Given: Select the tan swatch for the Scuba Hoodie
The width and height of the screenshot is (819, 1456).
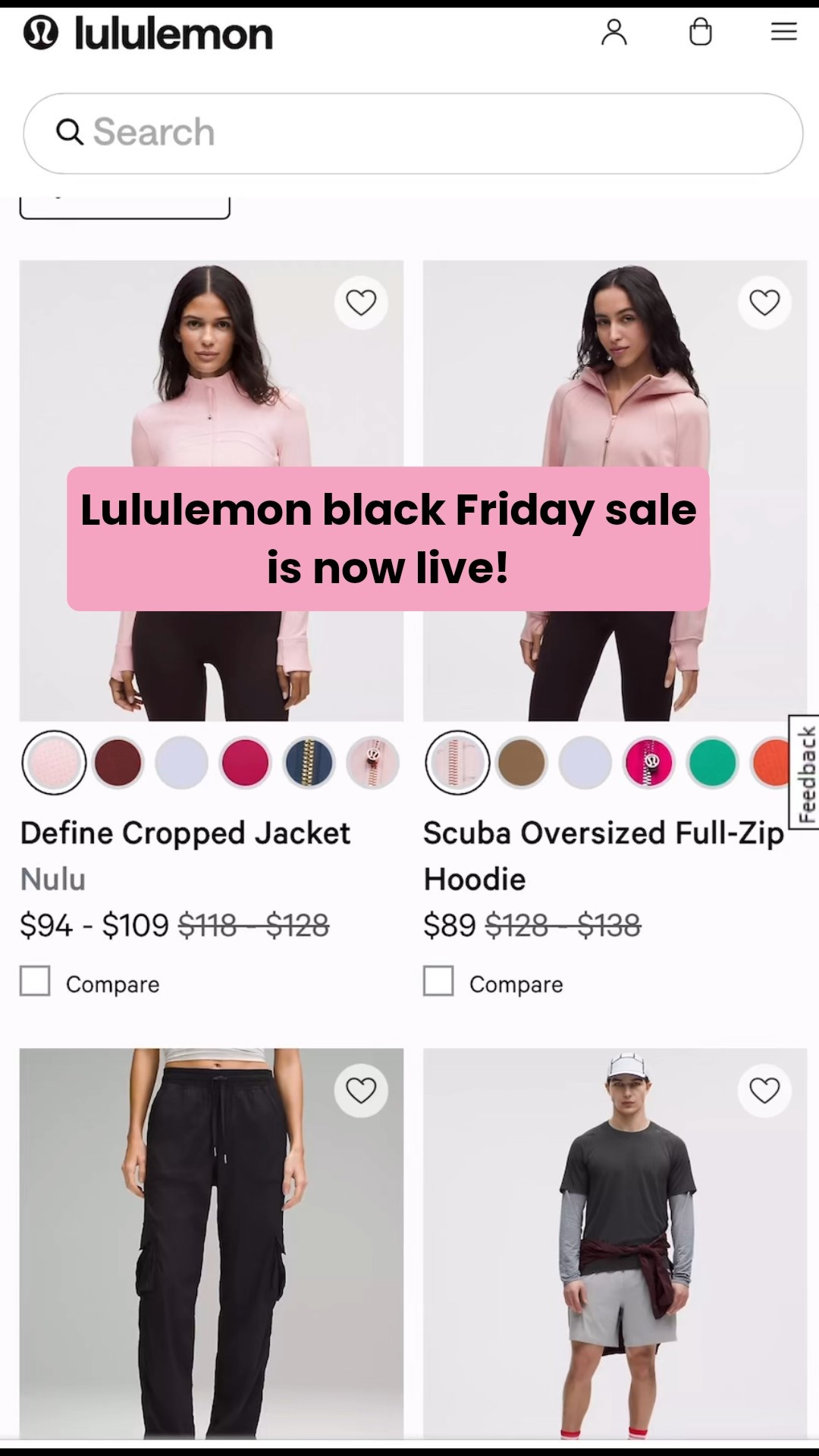Looking at the screenshot, I should 520,763.
